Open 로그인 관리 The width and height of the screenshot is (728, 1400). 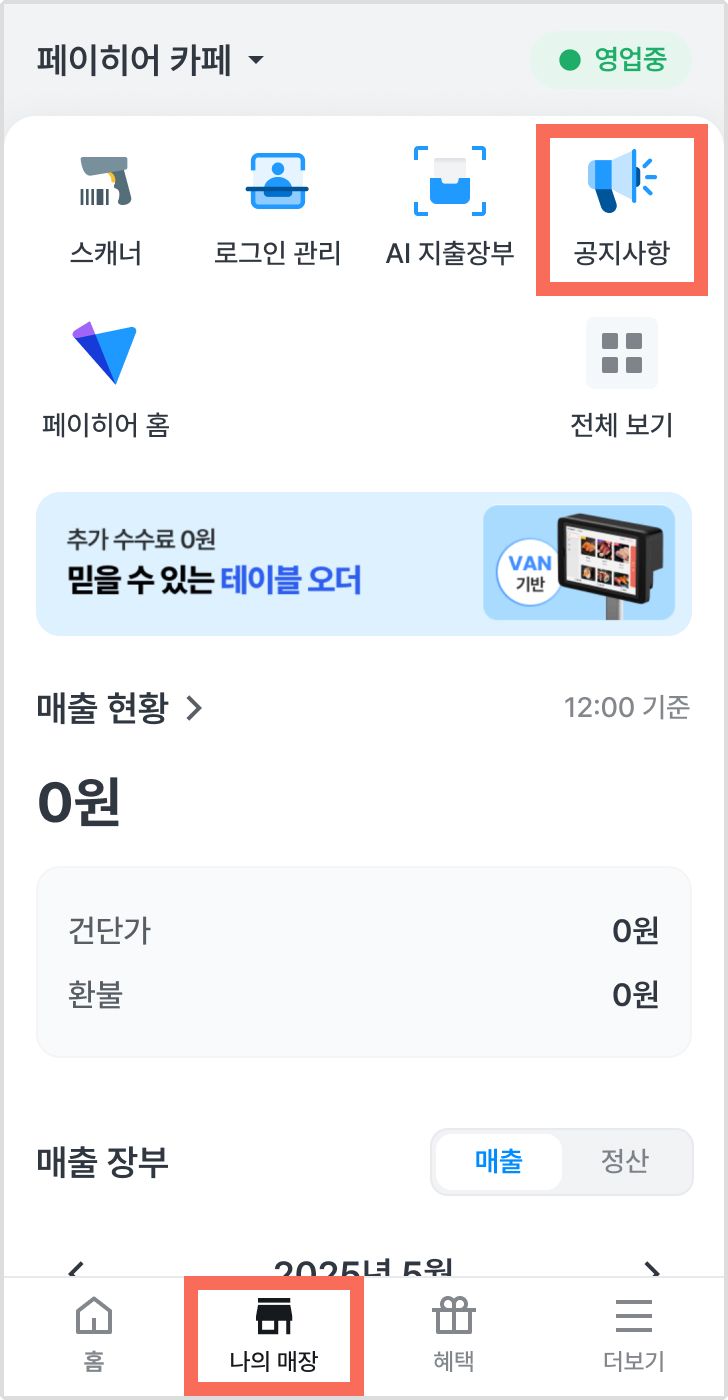click(277, 207)
